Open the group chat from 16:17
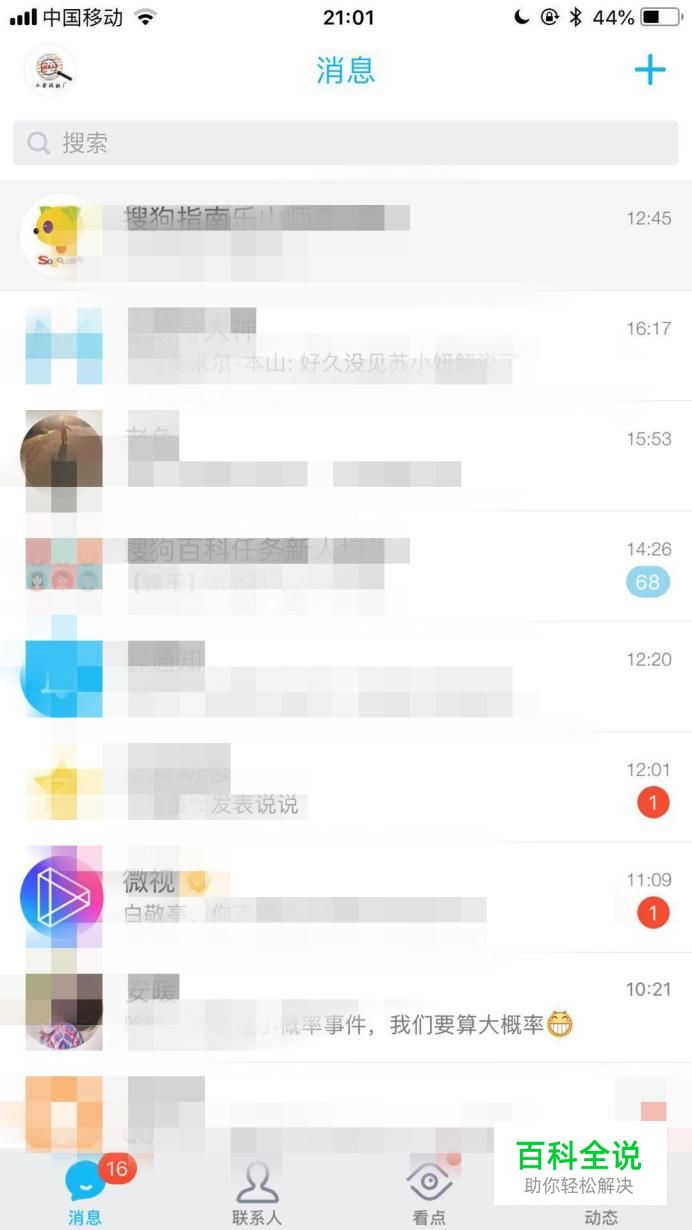The width and height of the screenshot is (692, 1230). 345,346
